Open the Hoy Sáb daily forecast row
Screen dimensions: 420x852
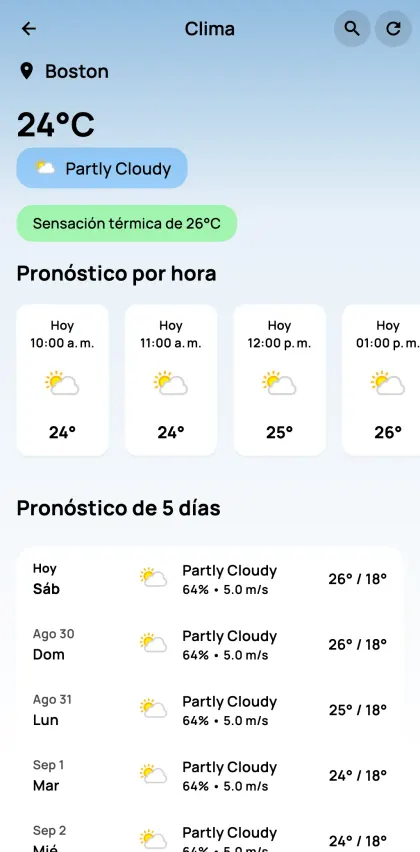(x=210, y=579)
